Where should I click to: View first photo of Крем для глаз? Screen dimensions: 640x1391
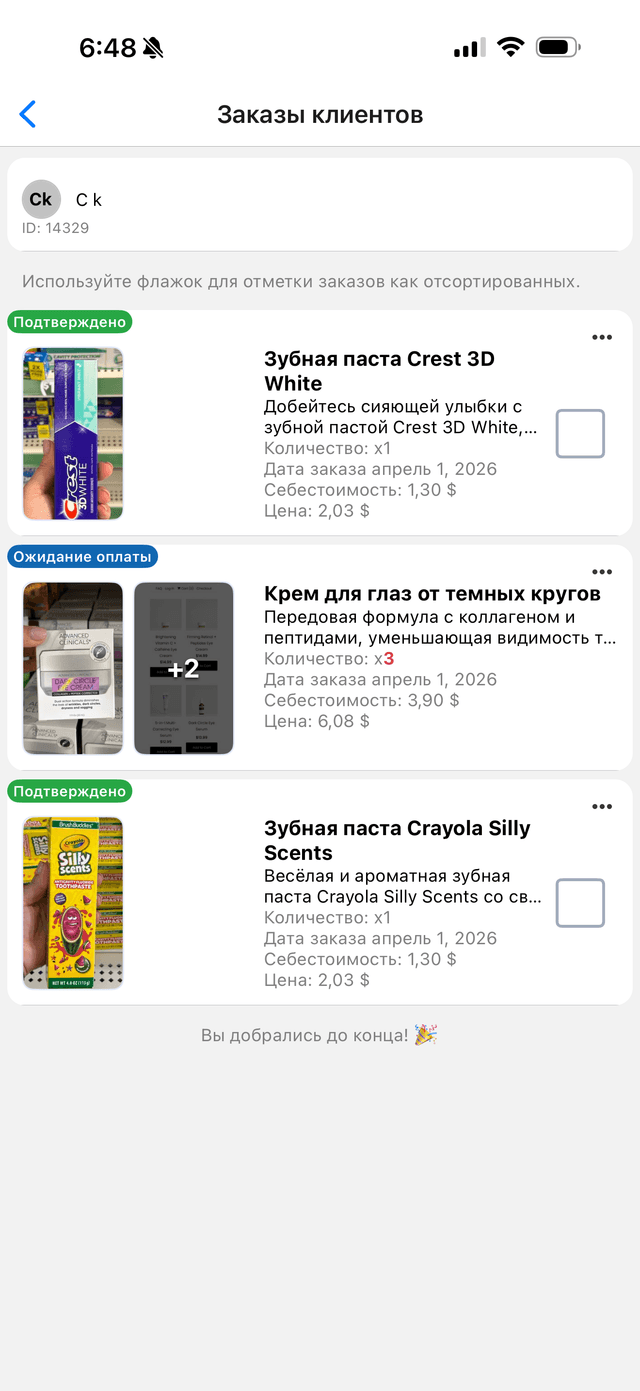73,668
